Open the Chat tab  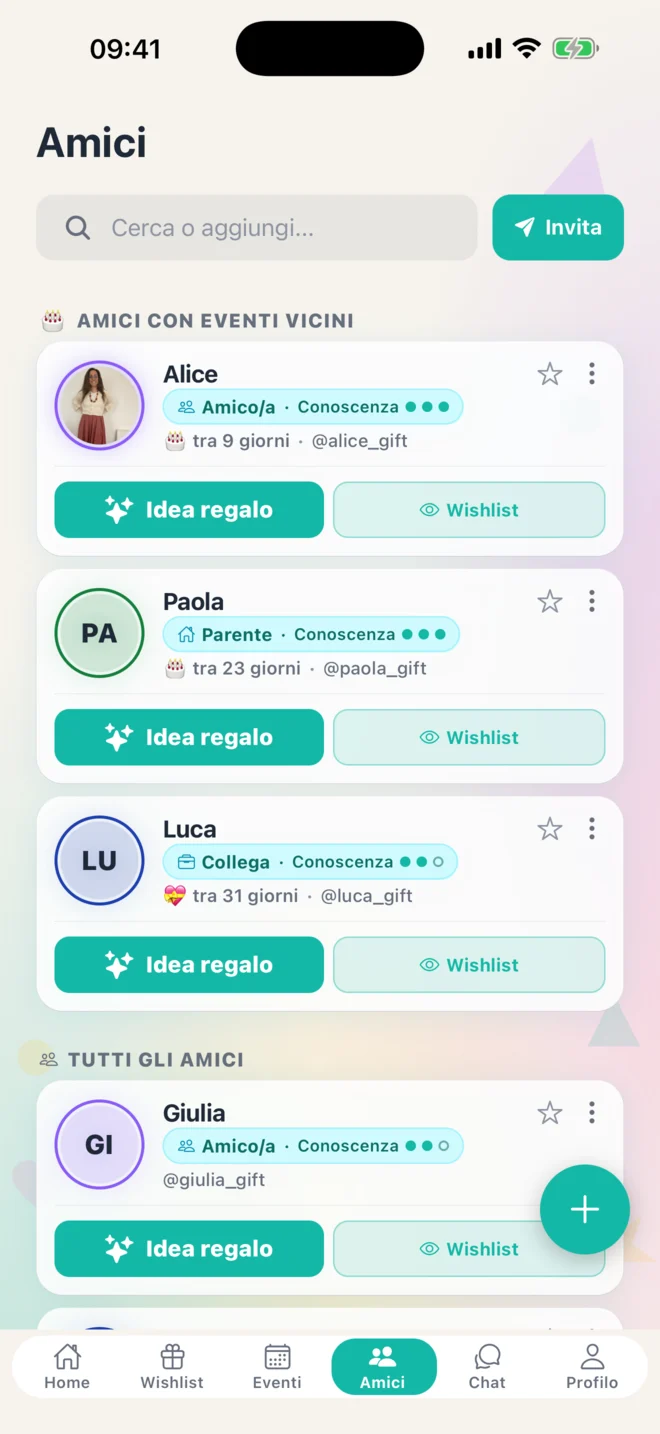point(487,1367)
